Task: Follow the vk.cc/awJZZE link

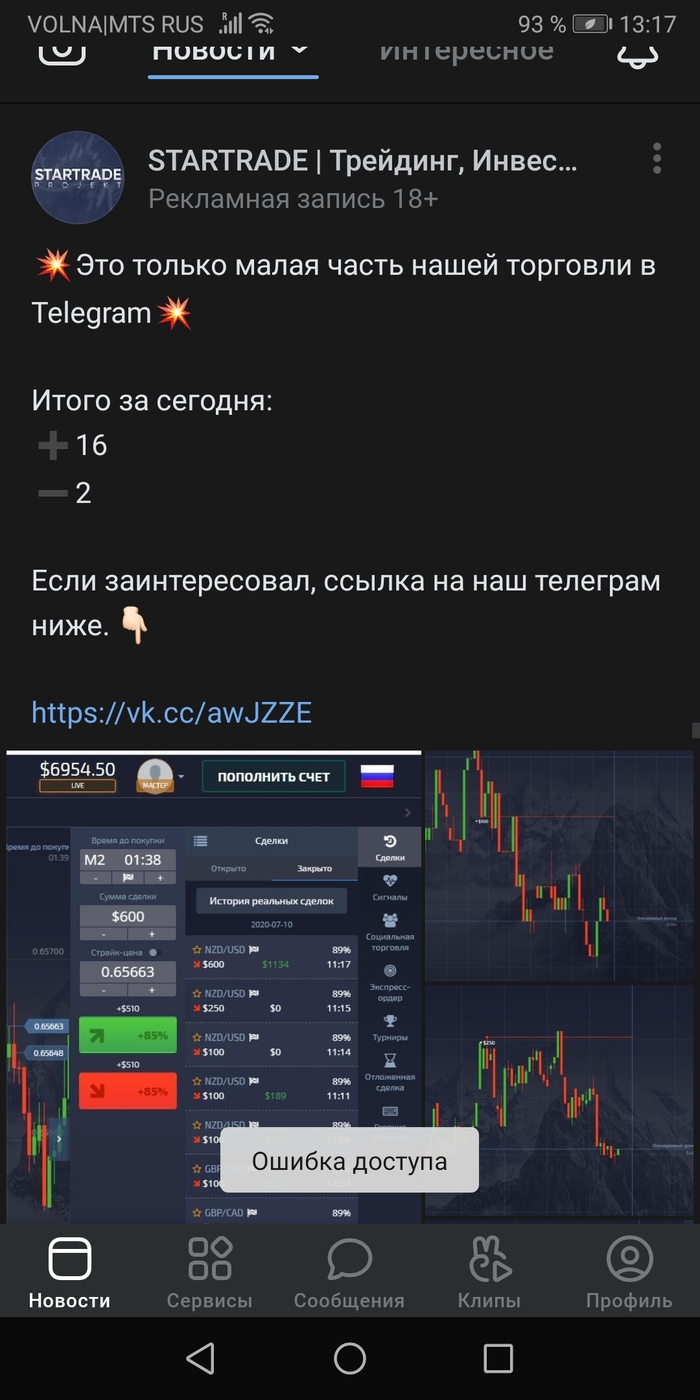Action: (x=172, y=712)
